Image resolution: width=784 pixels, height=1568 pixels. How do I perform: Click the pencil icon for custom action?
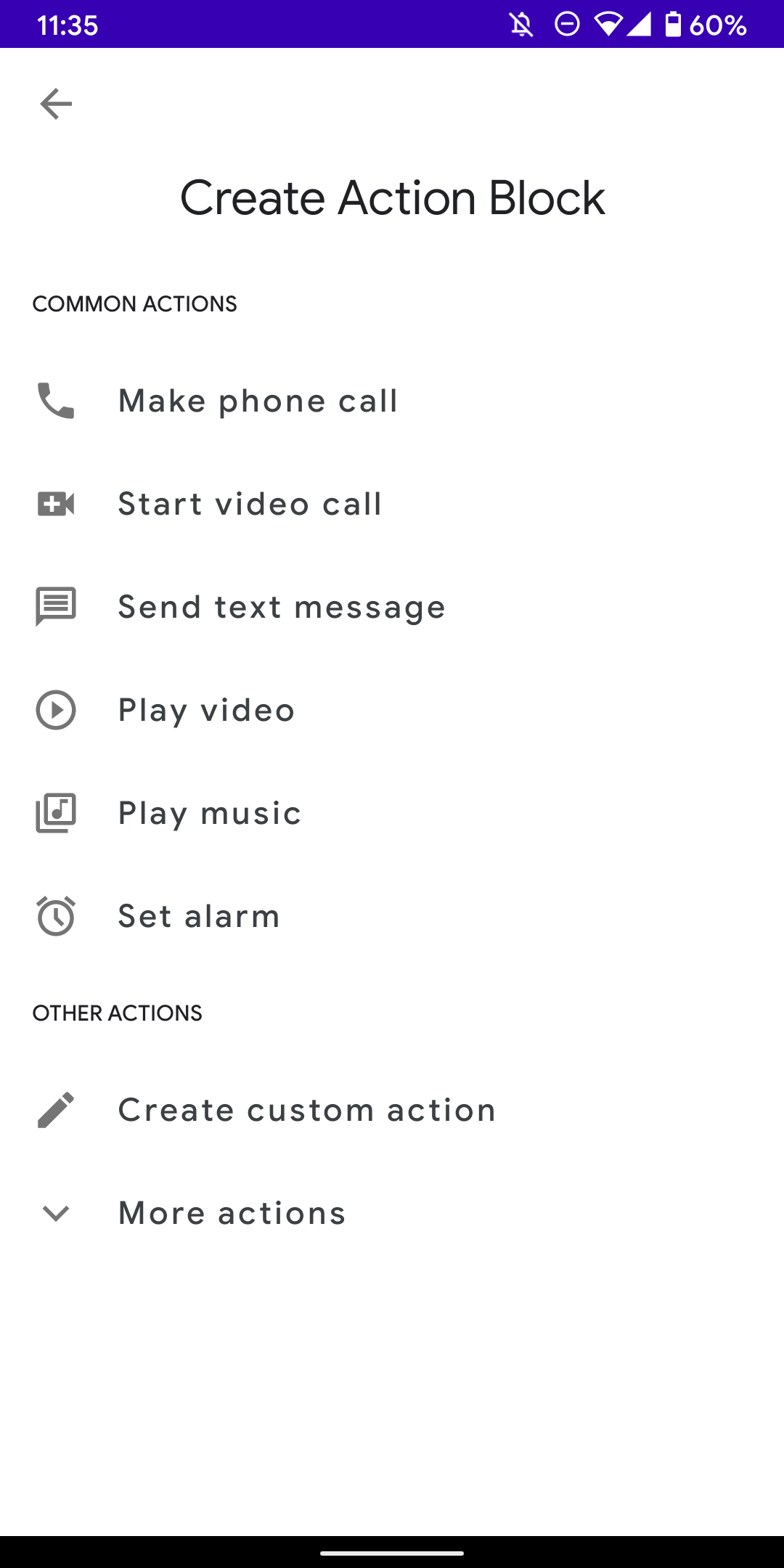55,1108
